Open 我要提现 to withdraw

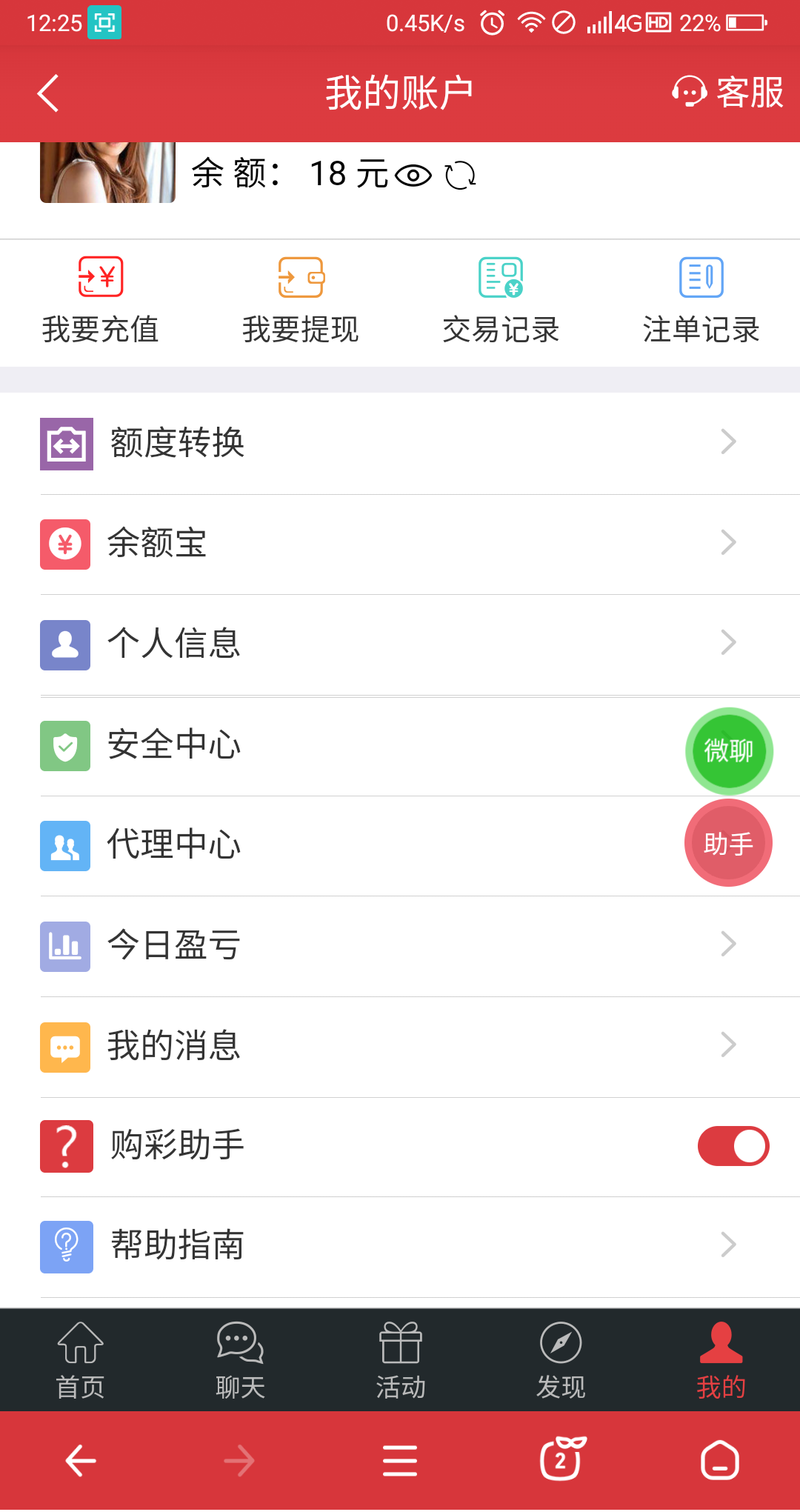301,300
